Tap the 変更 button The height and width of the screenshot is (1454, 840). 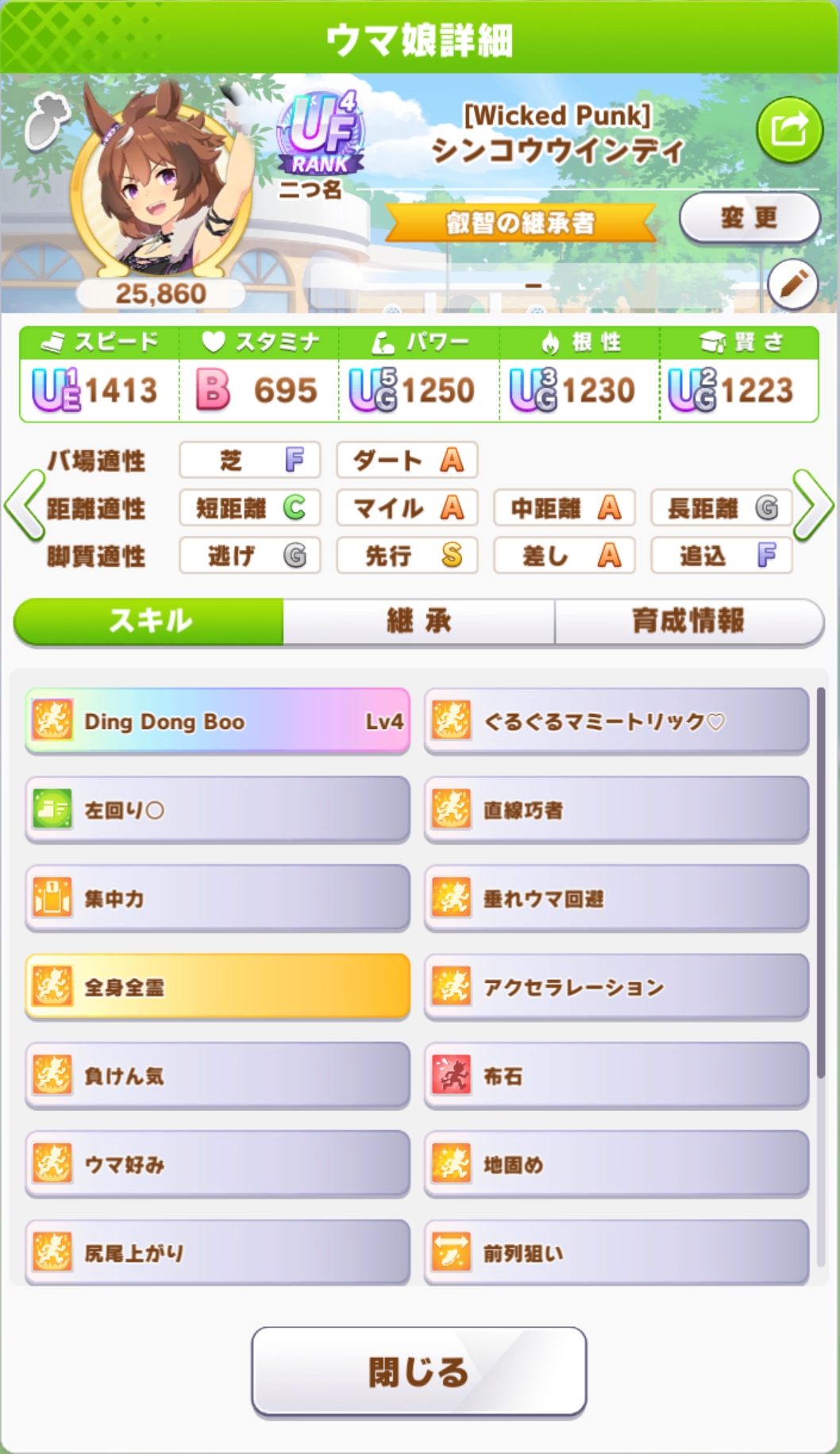coord(749,218)
